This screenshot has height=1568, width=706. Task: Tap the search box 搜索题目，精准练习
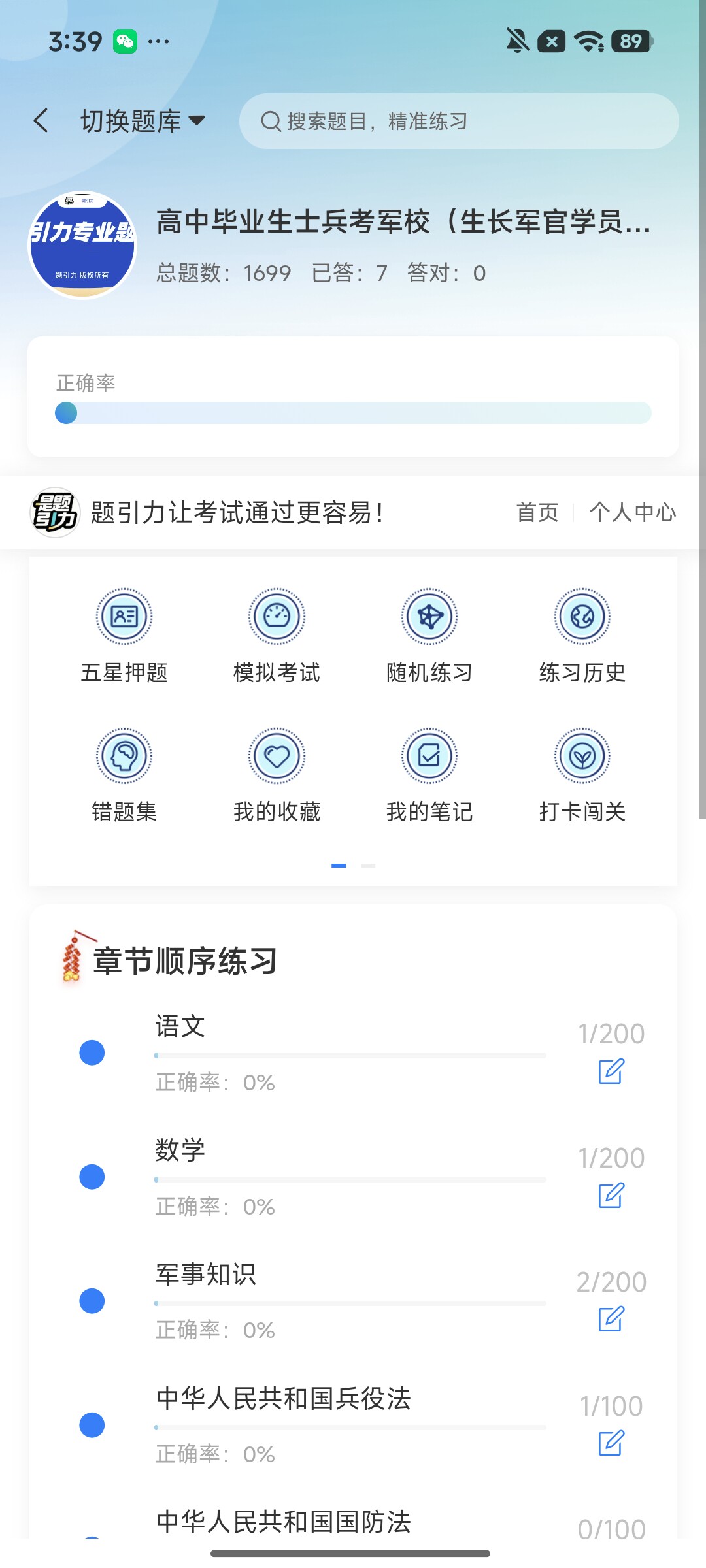(459, 122)
